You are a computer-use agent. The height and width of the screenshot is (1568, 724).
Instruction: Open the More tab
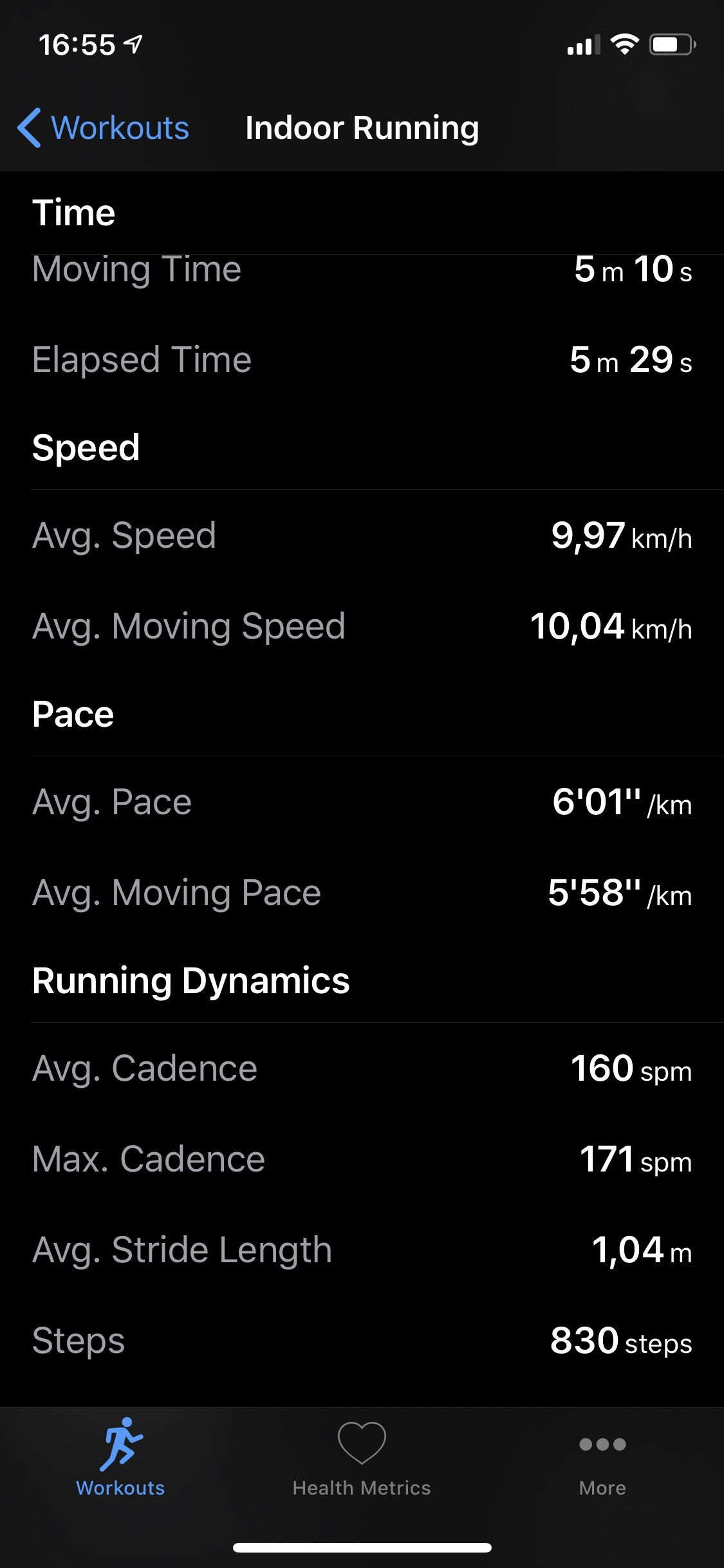tap(602, 1459)
